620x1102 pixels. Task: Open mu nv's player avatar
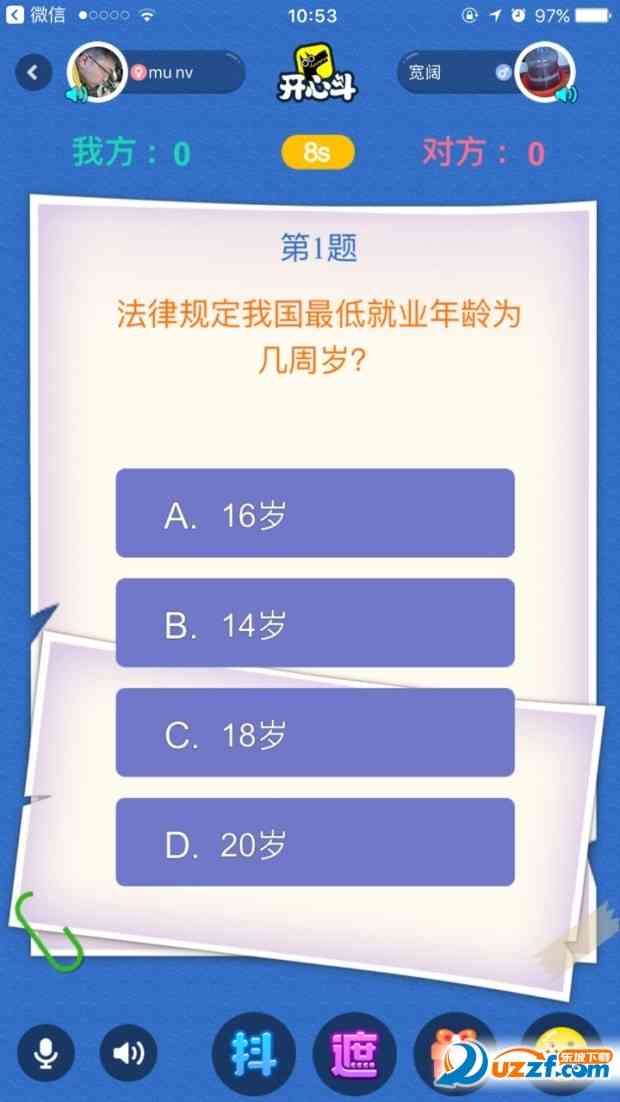click(x=96, y=72)
